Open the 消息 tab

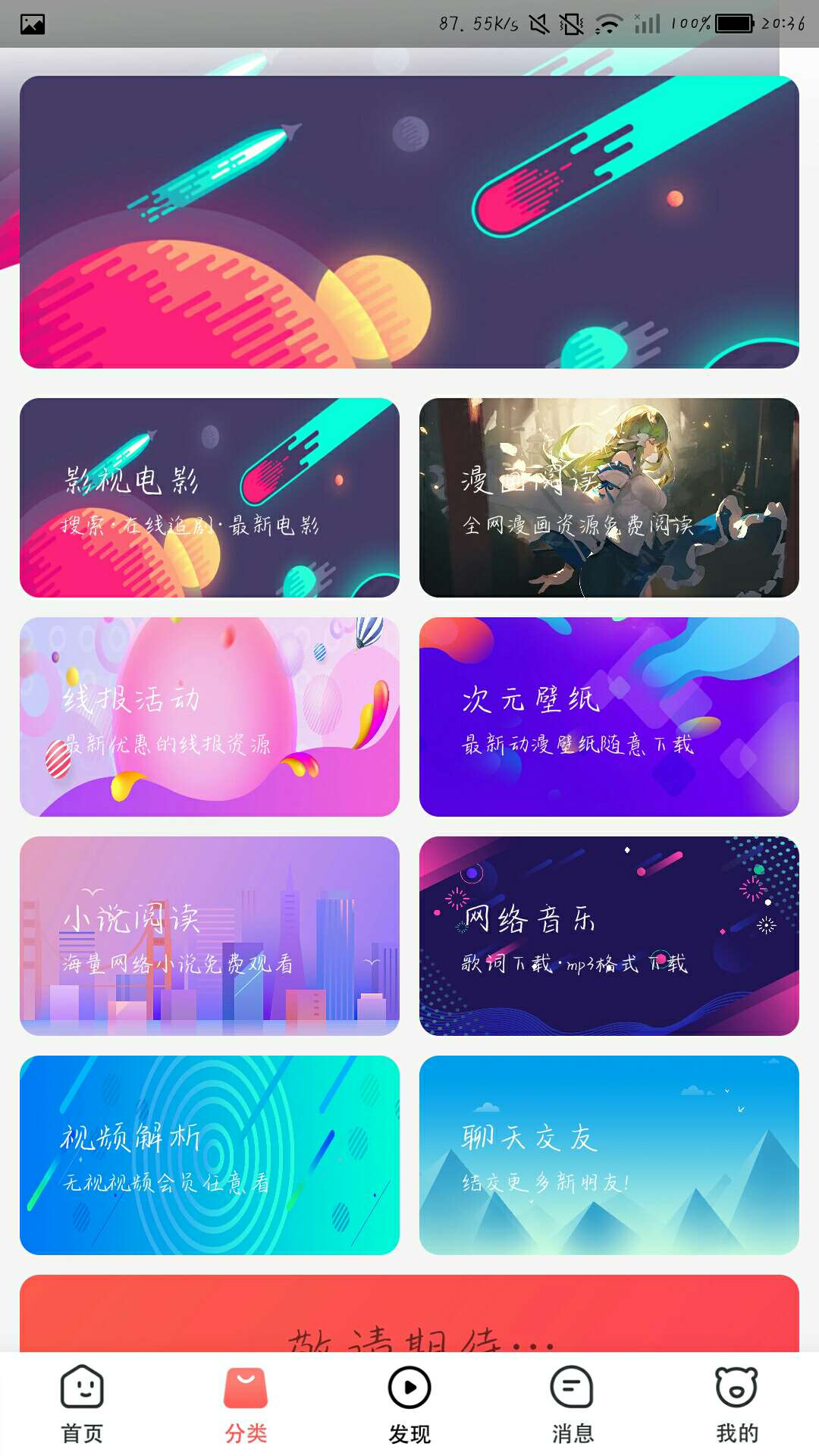573,1404
